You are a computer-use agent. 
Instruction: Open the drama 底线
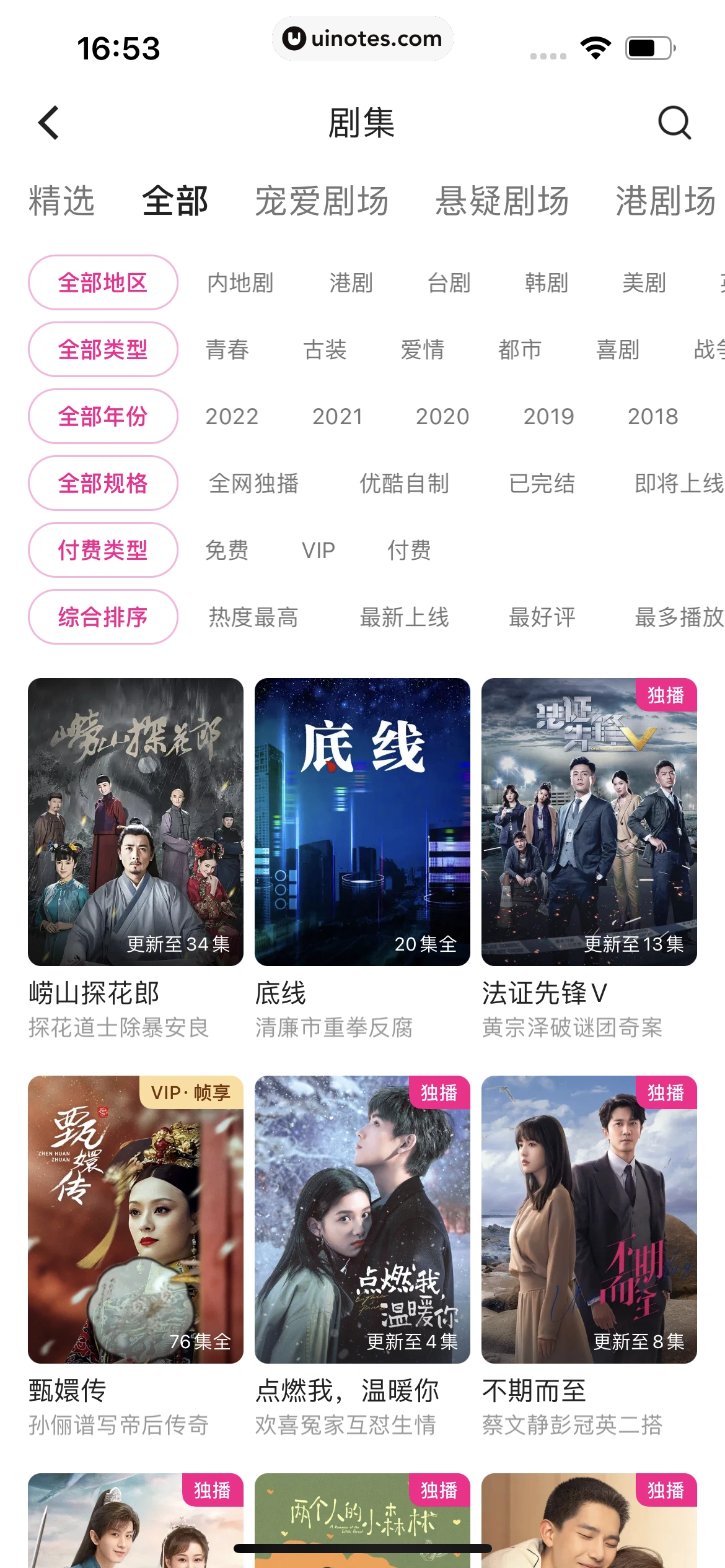pos(362,822)
